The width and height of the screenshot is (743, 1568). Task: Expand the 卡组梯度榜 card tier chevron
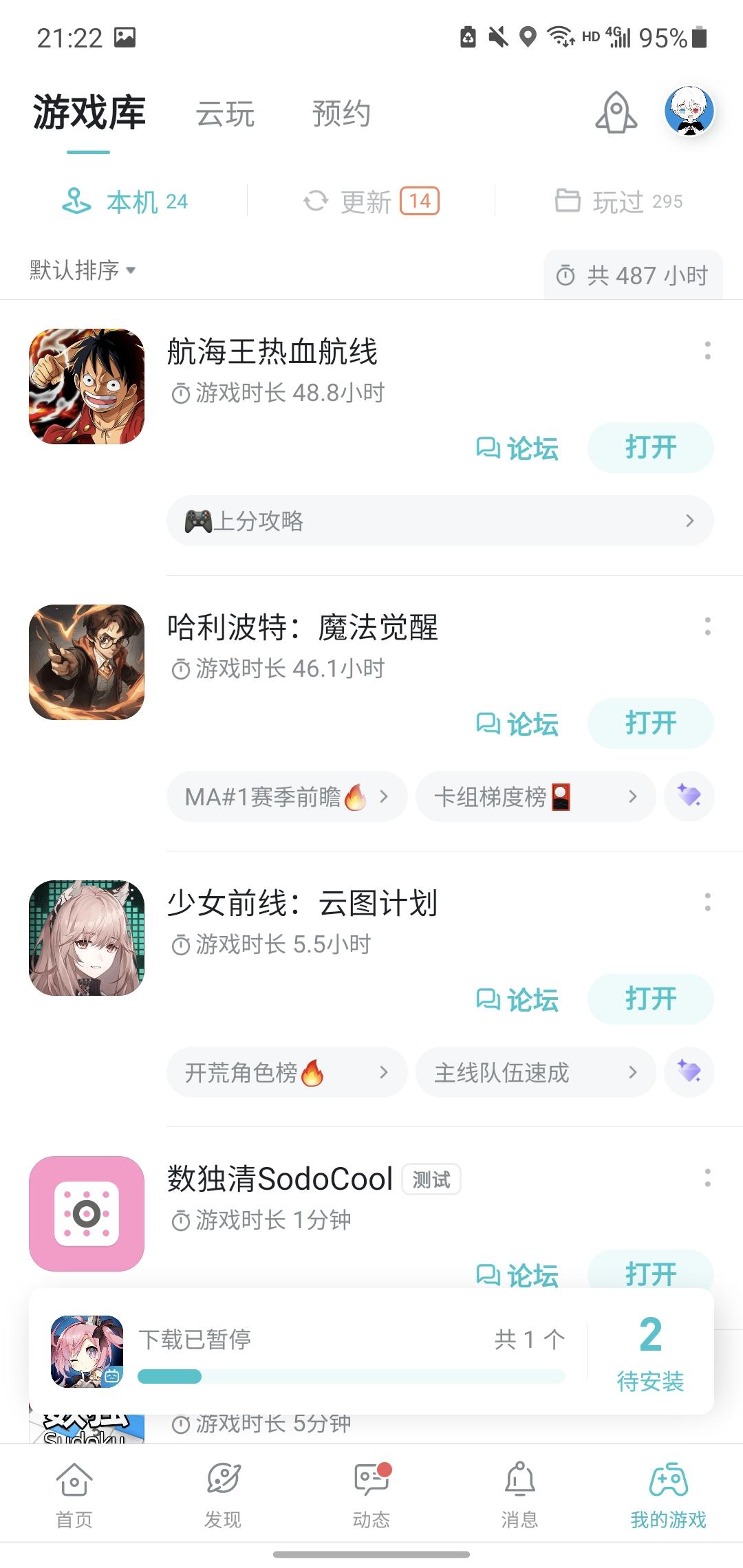[632, 796]
